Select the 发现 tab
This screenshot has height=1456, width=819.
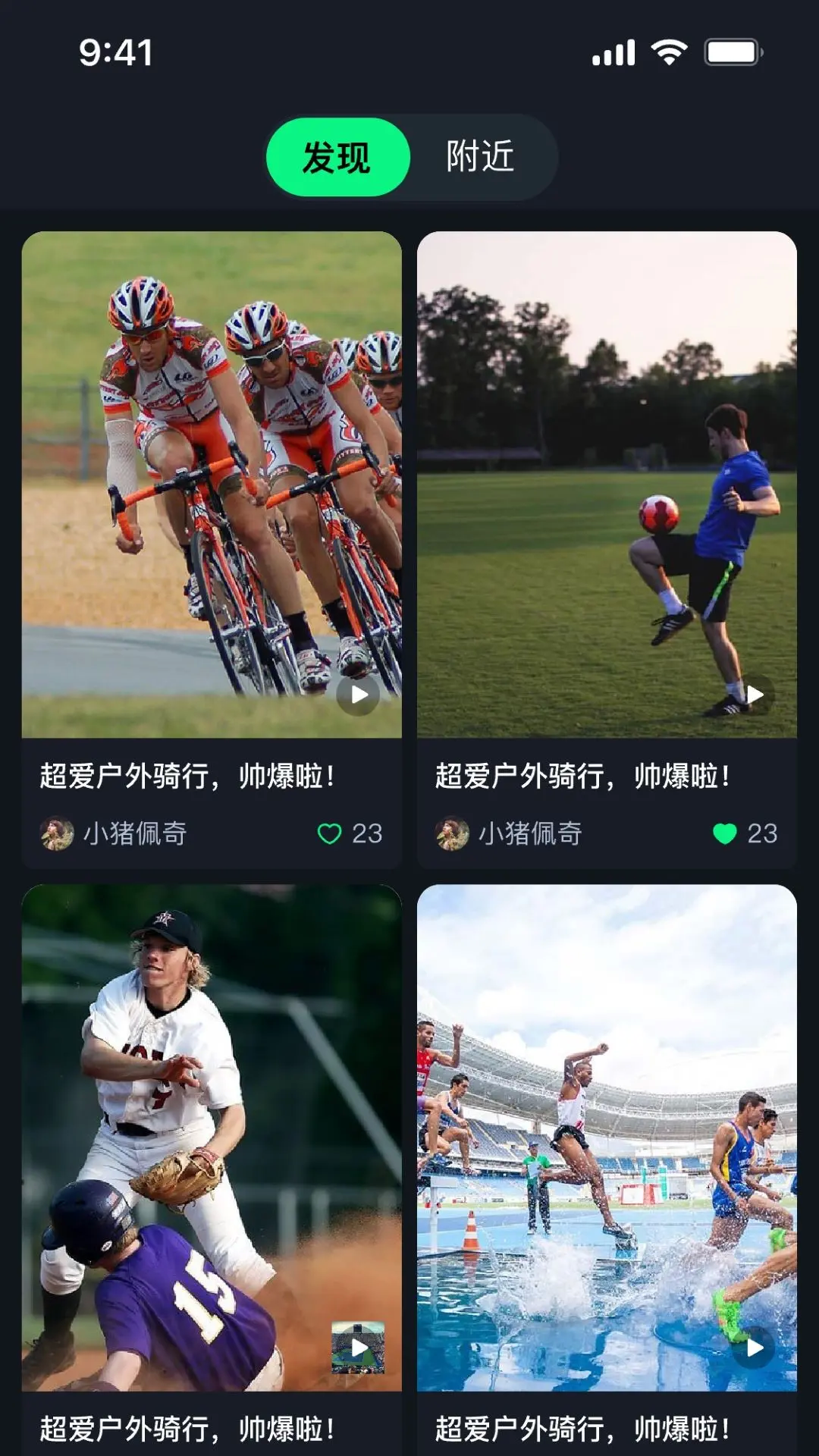[x=337, y=156]
